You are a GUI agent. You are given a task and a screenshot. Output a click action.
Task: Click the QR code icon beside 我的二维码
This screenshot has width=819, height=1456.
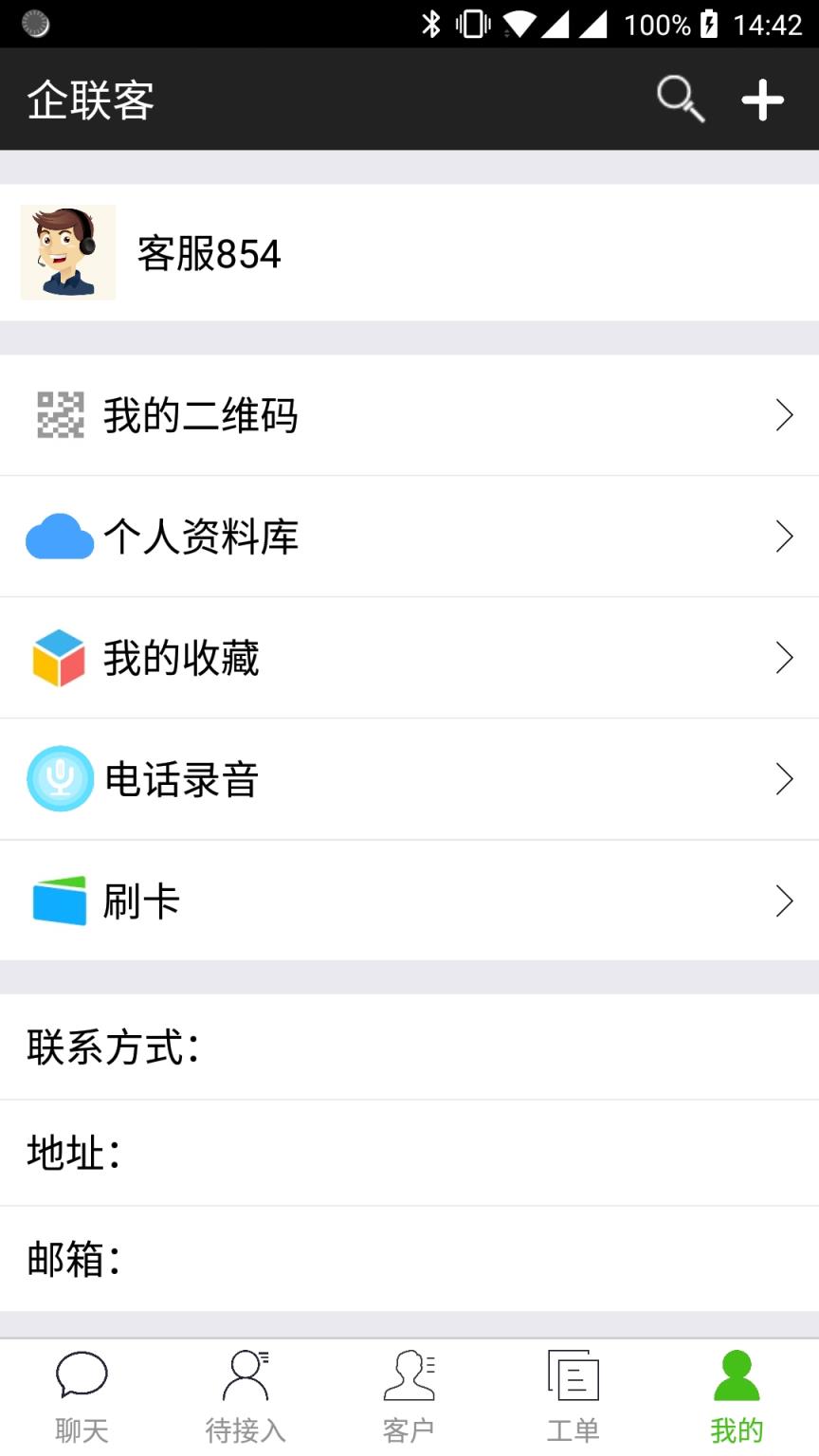click(x=58, y=414)
